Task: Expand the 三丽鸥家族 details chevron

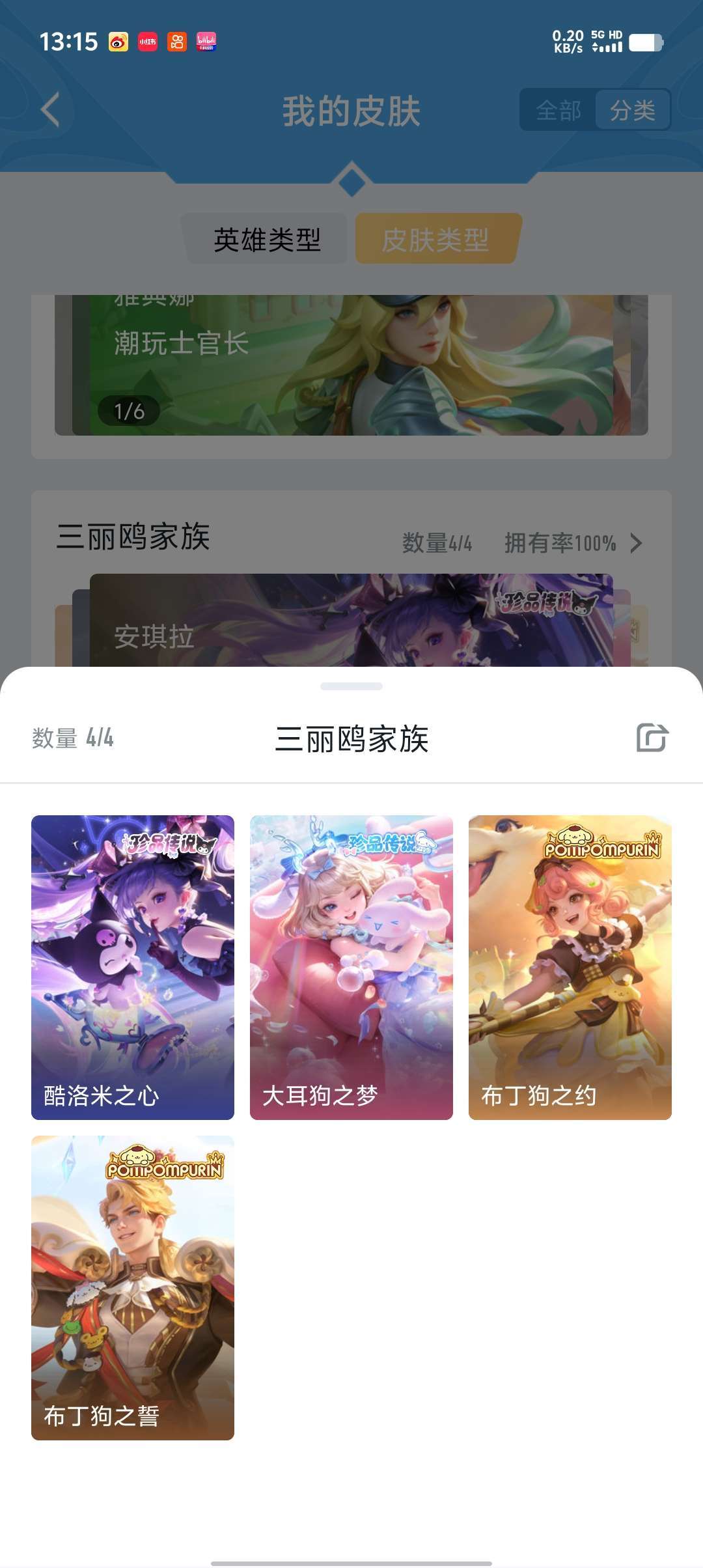Action: point(637,542)
